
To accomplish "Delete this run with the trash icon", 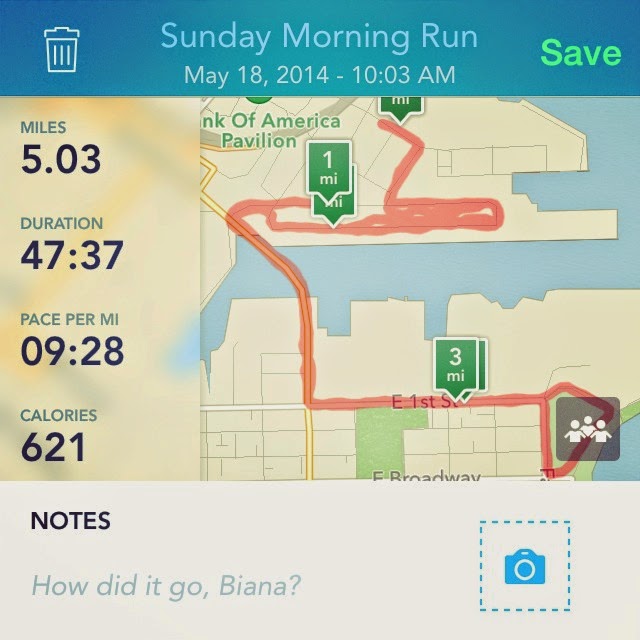I will pyautogui.click(x=62, y=50).
